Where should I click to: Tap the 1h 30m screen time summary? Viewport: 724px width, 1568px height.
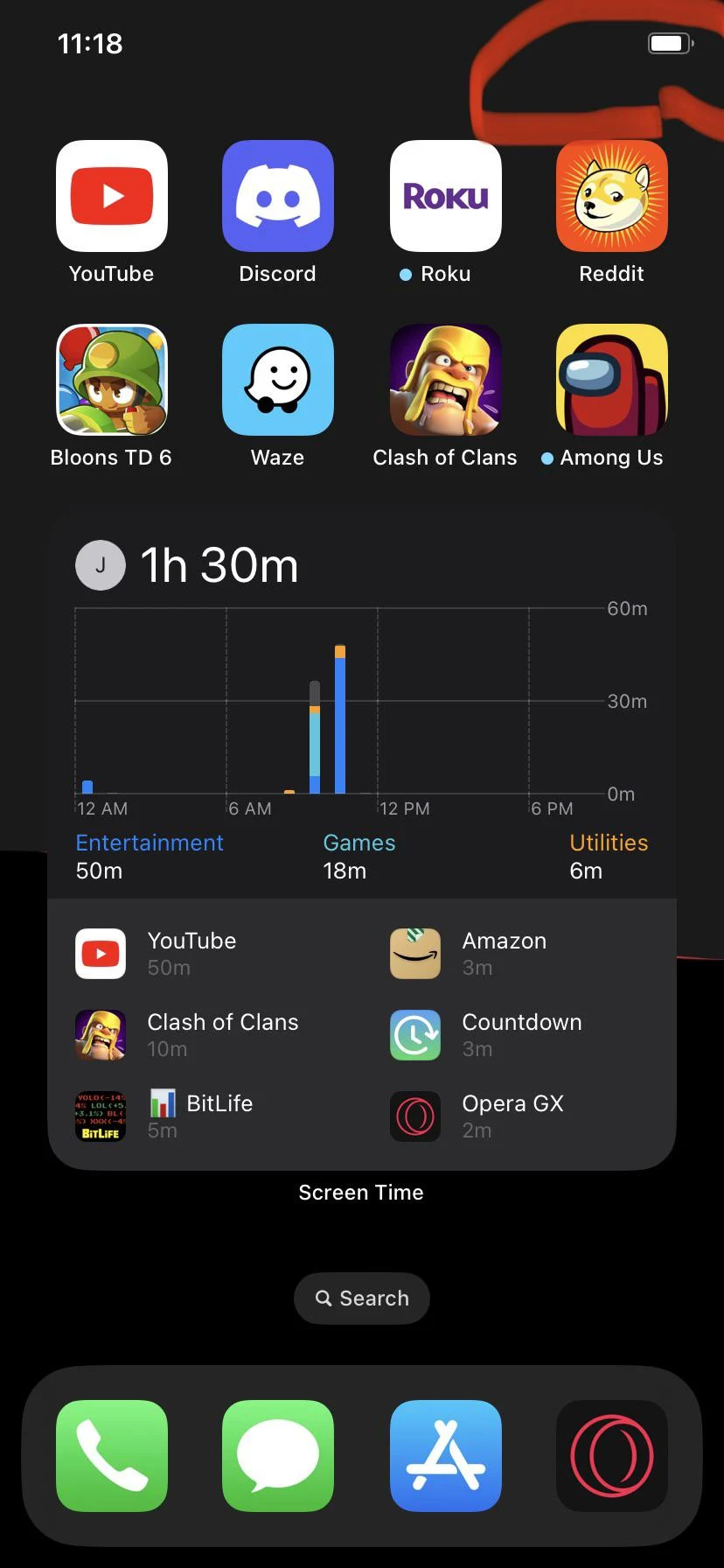click(x=219, y=564)
